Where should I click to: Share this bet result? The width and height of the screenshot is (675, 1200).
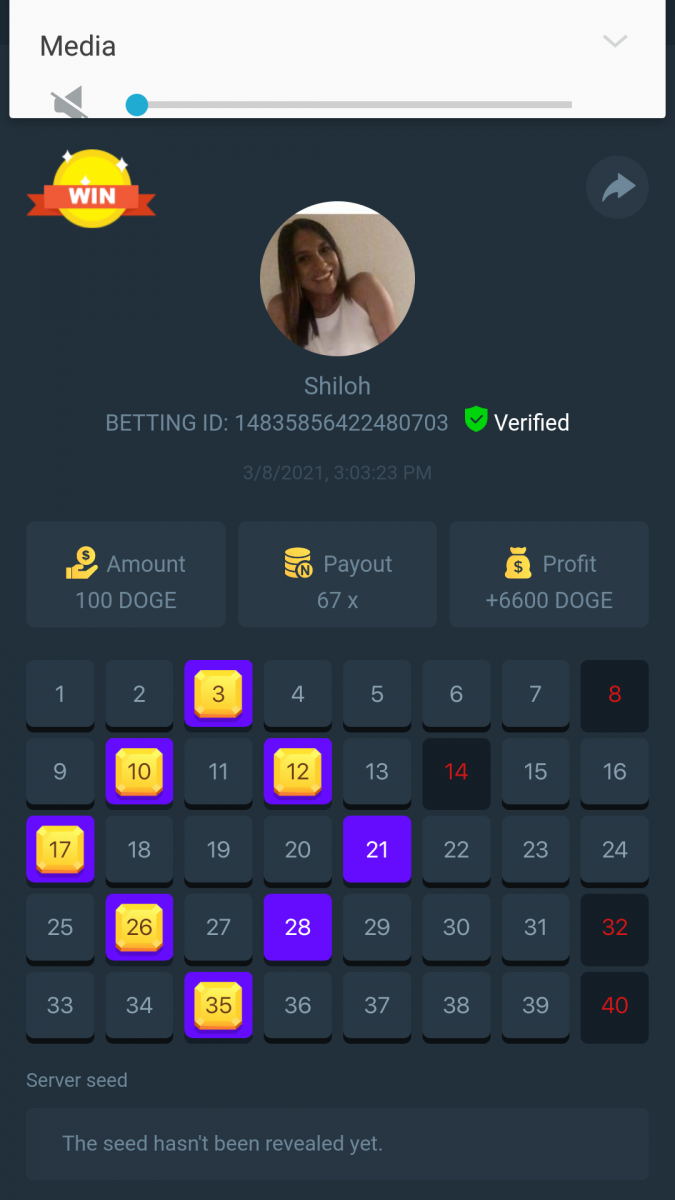pos(617,187)
